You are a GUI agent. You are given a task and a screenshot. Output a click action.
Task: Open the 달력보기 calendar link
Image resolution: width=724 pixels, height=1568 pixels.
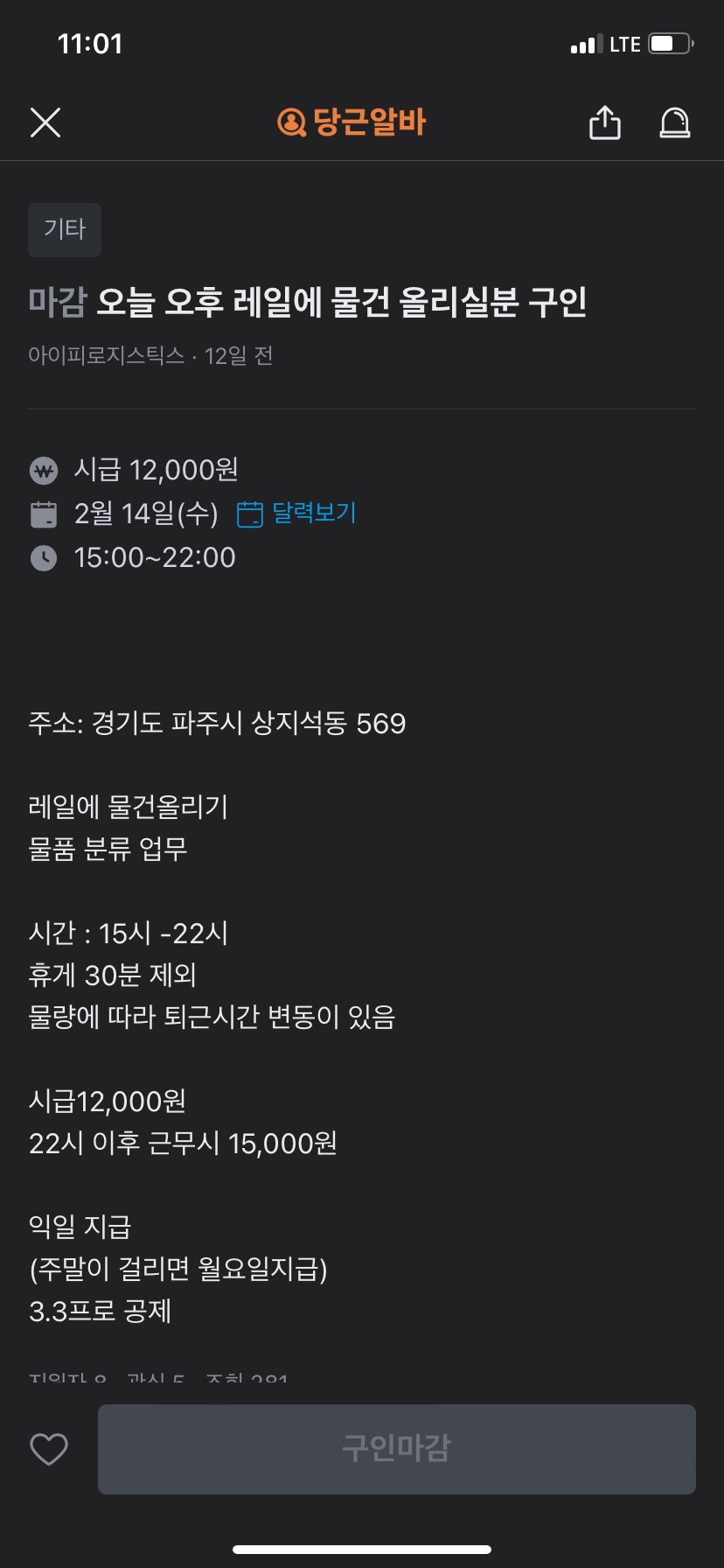coord(297,513)
